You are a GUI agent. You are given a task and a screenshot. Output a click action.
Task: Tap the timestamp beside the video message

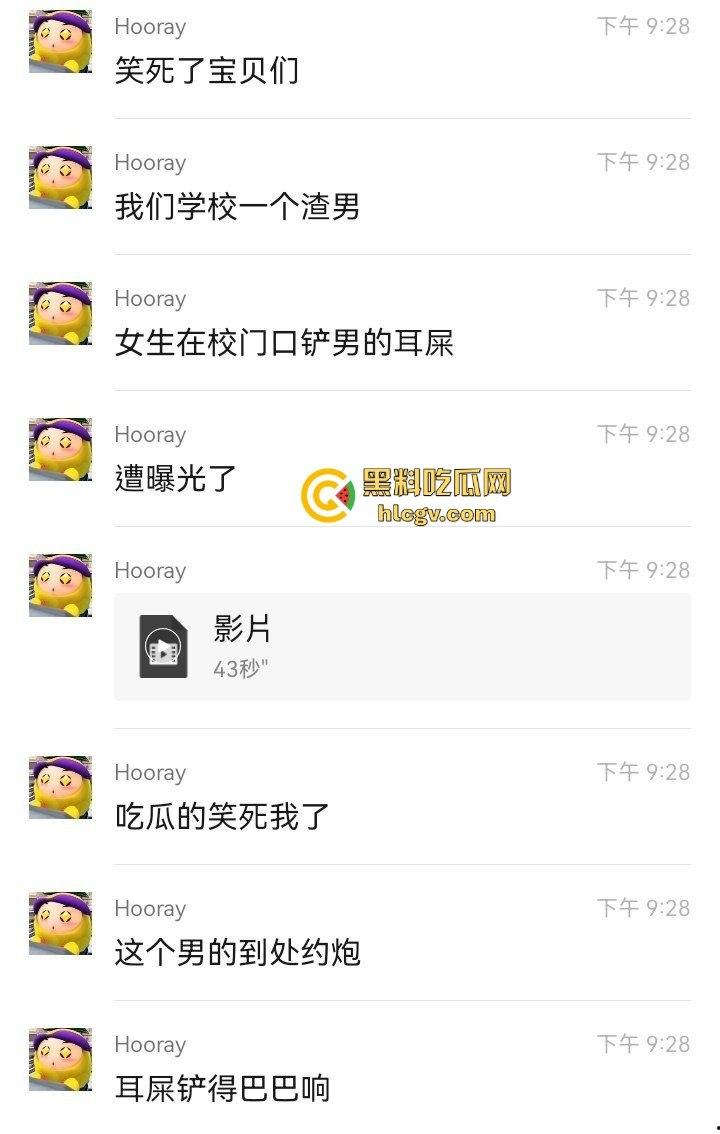(650, 570)
